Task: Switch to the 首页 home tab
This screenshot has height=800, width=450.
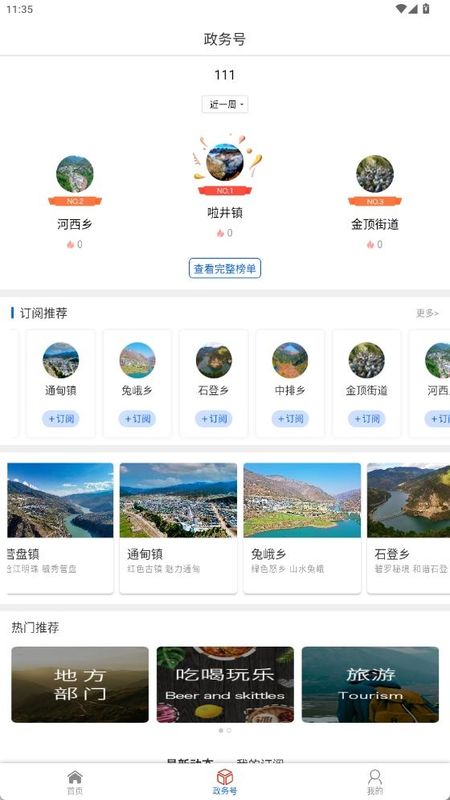Action: tap(74, 783)
